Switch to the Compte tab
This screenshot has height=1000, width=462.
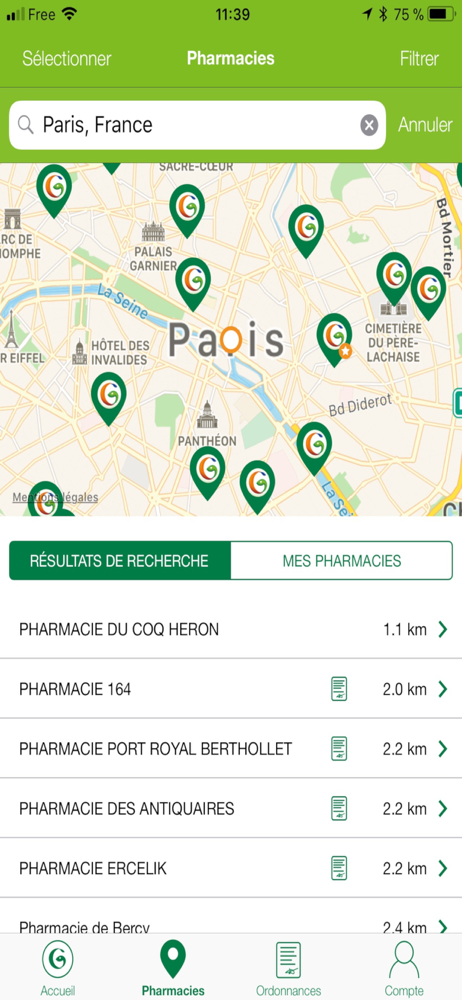click(x=404, y=967)
